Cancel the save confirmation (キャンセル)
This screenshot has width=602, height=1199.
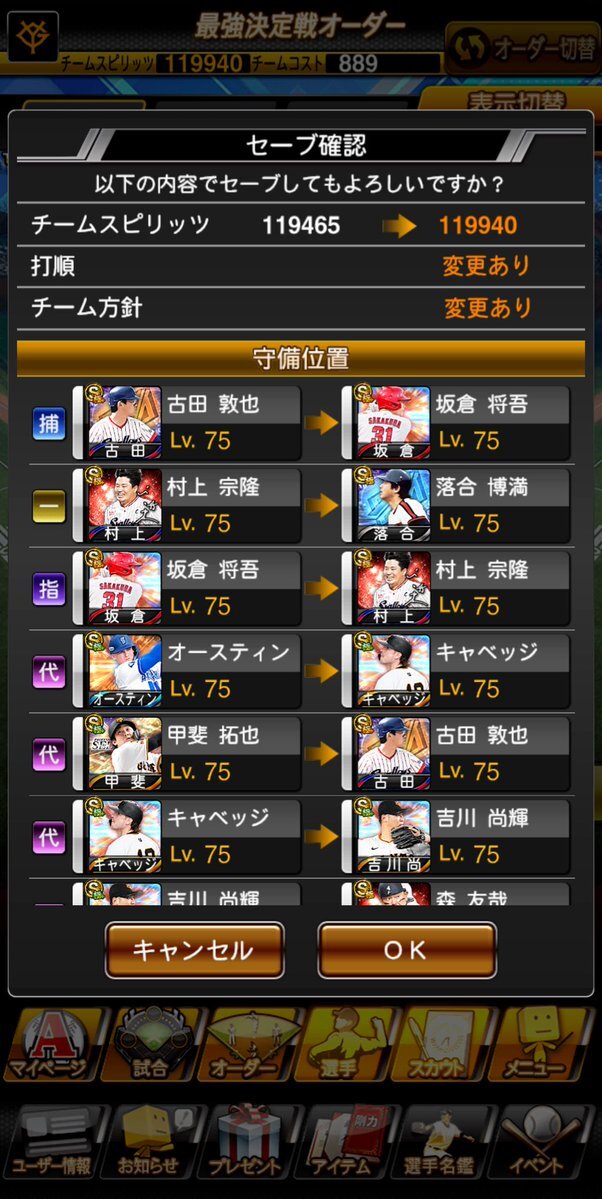[194, 950]
